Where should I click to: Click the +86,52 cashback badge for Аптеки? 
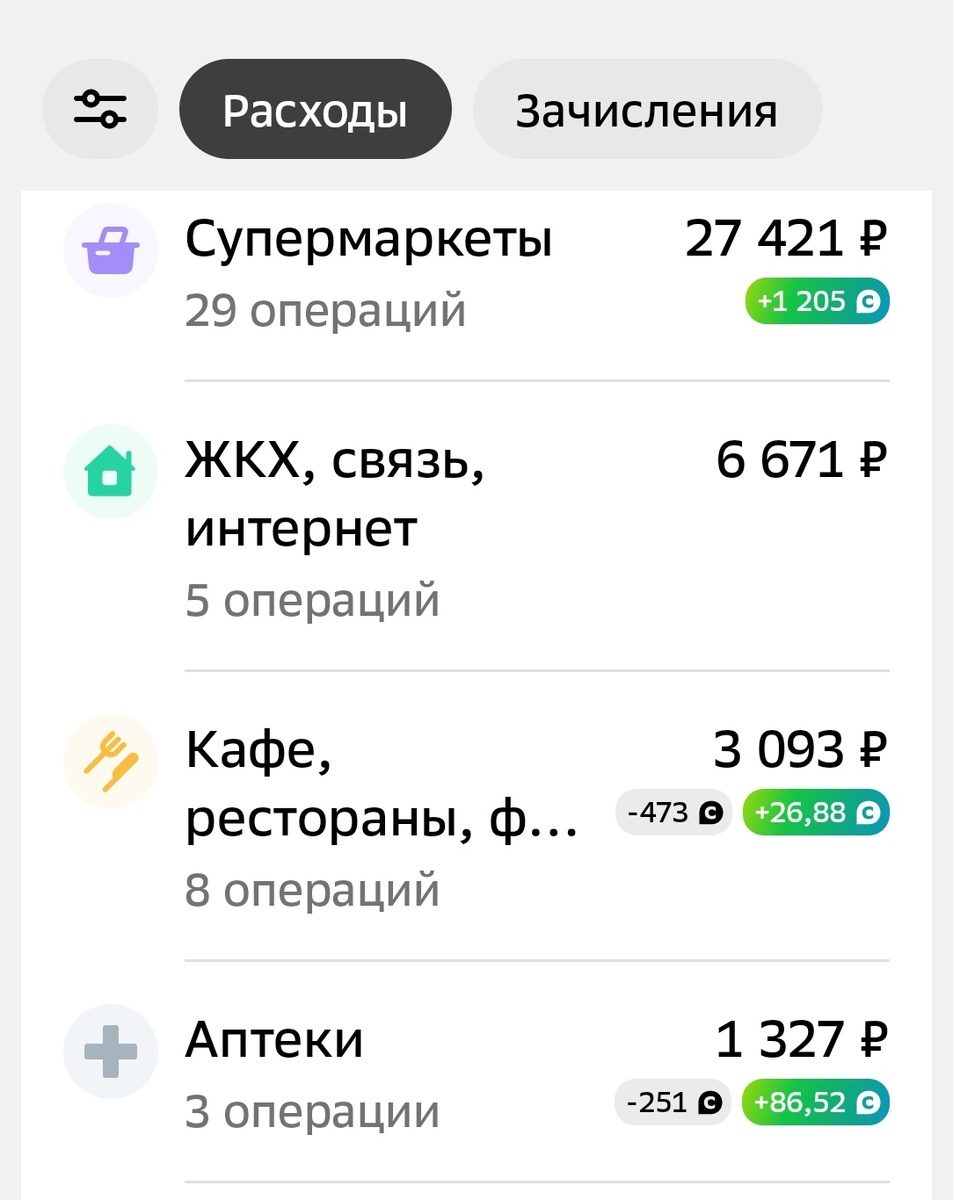pos(815,1102)
